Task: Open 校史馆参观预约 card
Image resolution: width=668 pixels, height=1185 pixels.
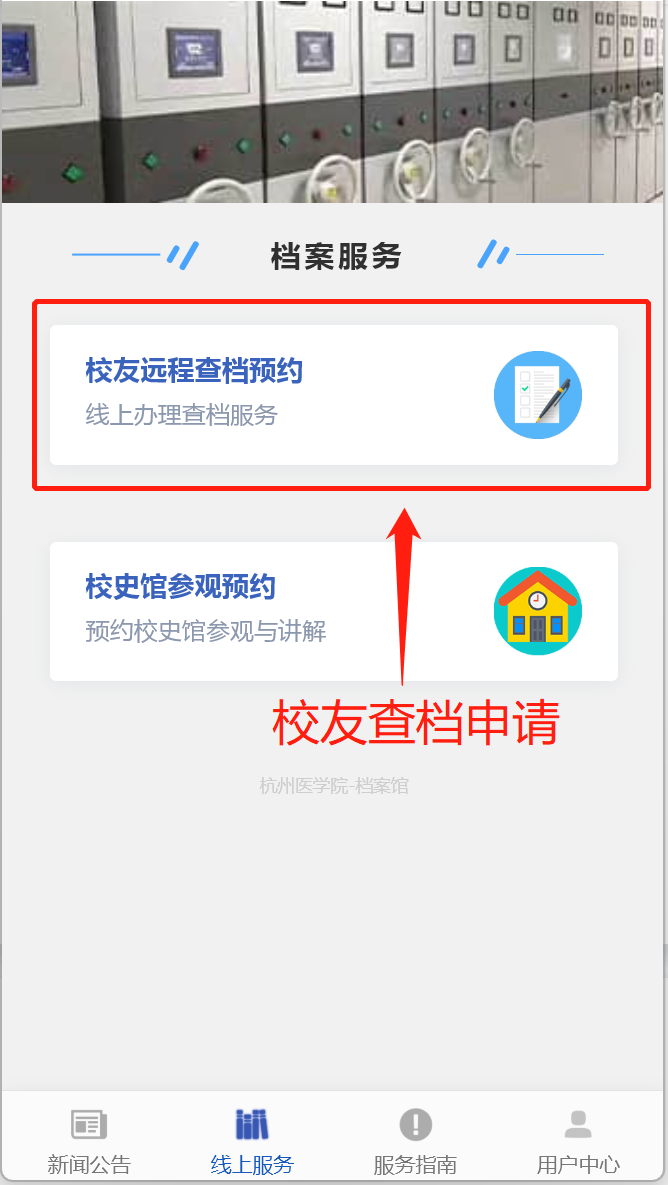Action: pyautogui.click(x=333, y=611)
